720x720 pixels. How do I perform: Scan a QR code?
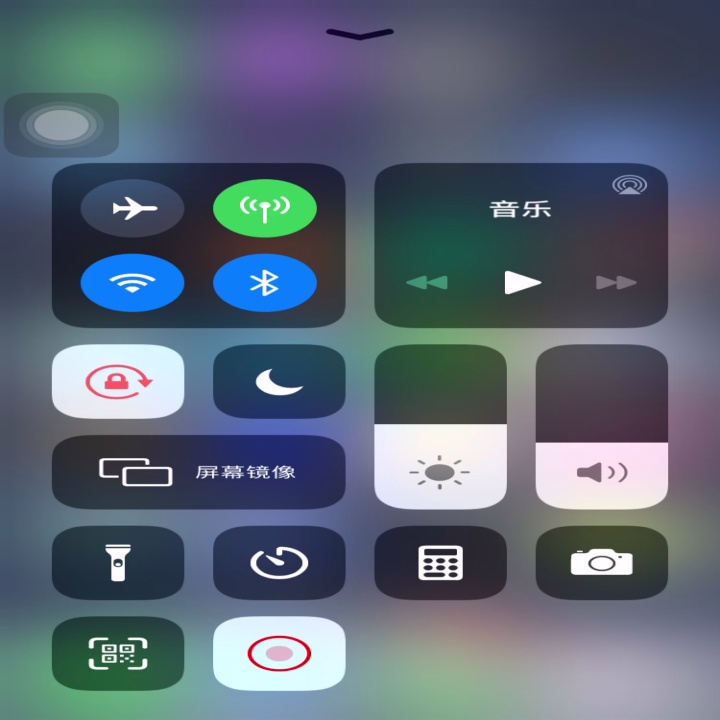pos(118,653)
